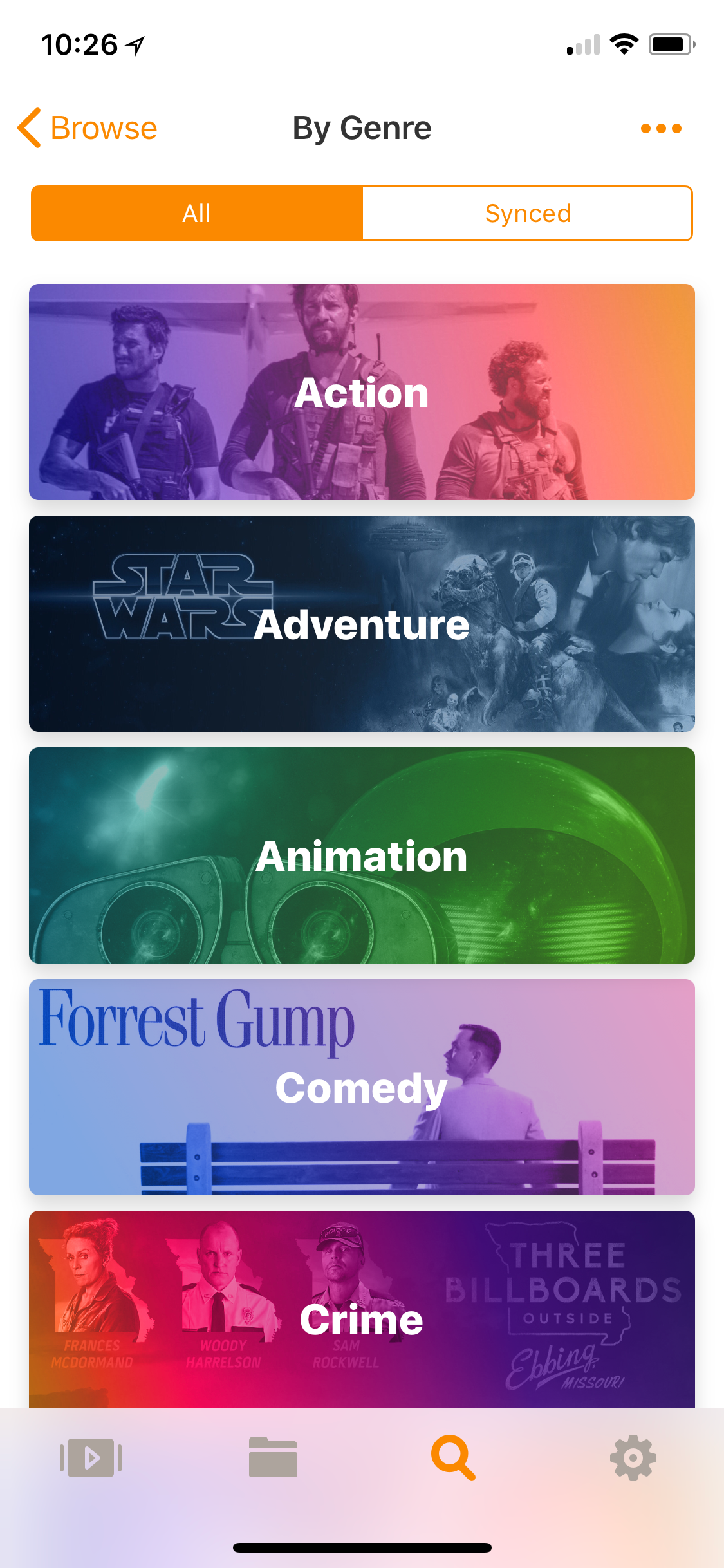This screenshot has height=1568, width=724.
Task: Tap the search tab in bottom bar
Action: [453, 1458]
